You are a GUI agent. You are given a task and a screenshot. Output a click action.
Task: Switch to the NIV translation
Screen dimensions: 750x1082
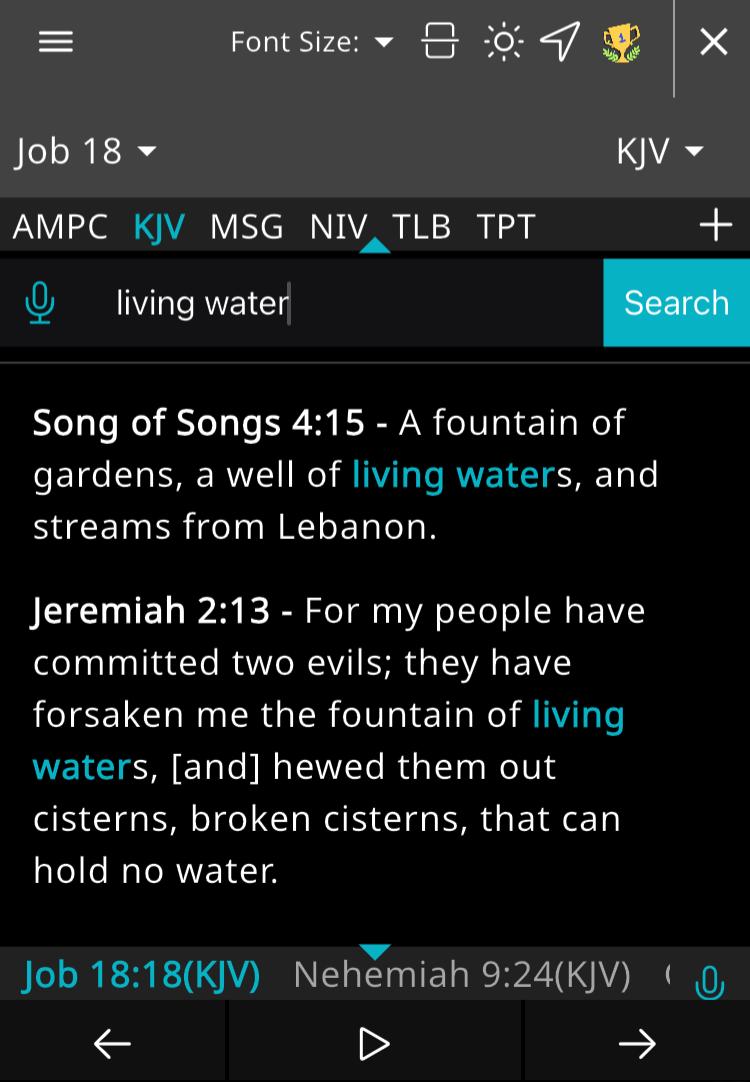(338, 226)
